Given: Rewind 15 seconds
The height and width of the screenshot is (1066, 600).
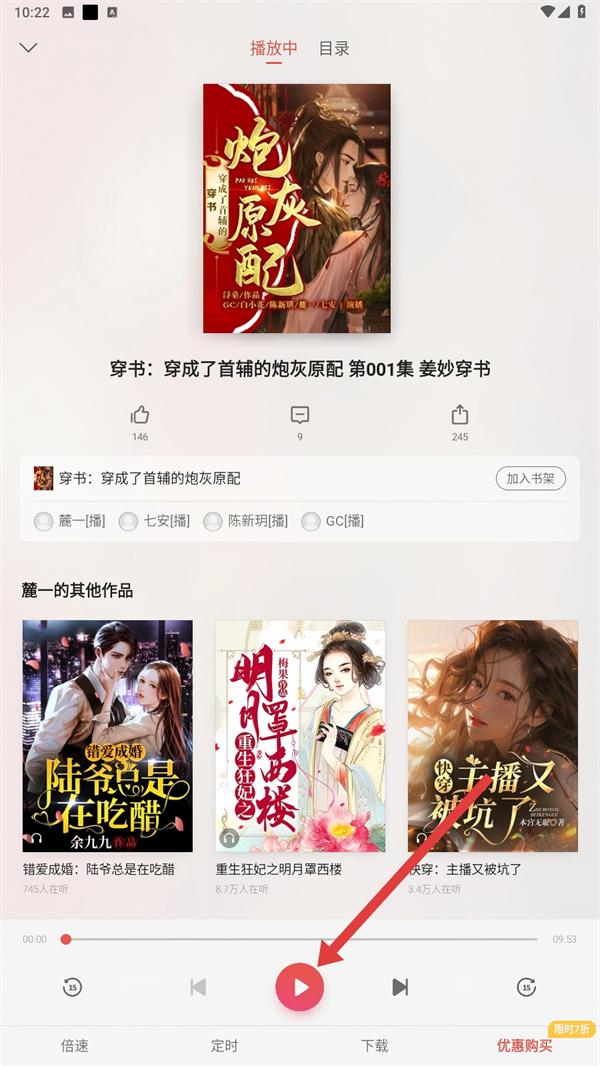Looking at the screenshot, I should (x=72, y=988).
